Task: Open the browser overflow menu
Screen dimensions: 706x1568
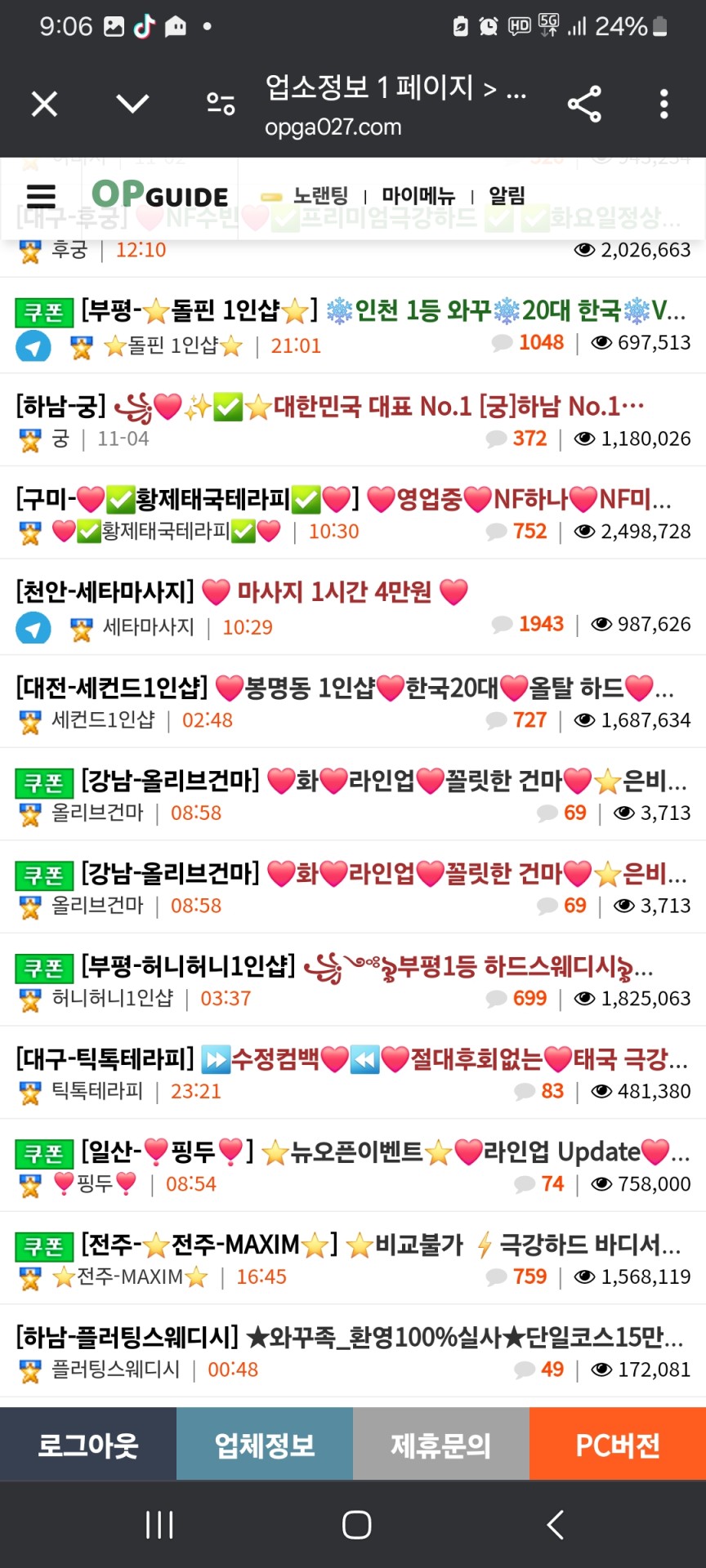Action: coord(664,104)
